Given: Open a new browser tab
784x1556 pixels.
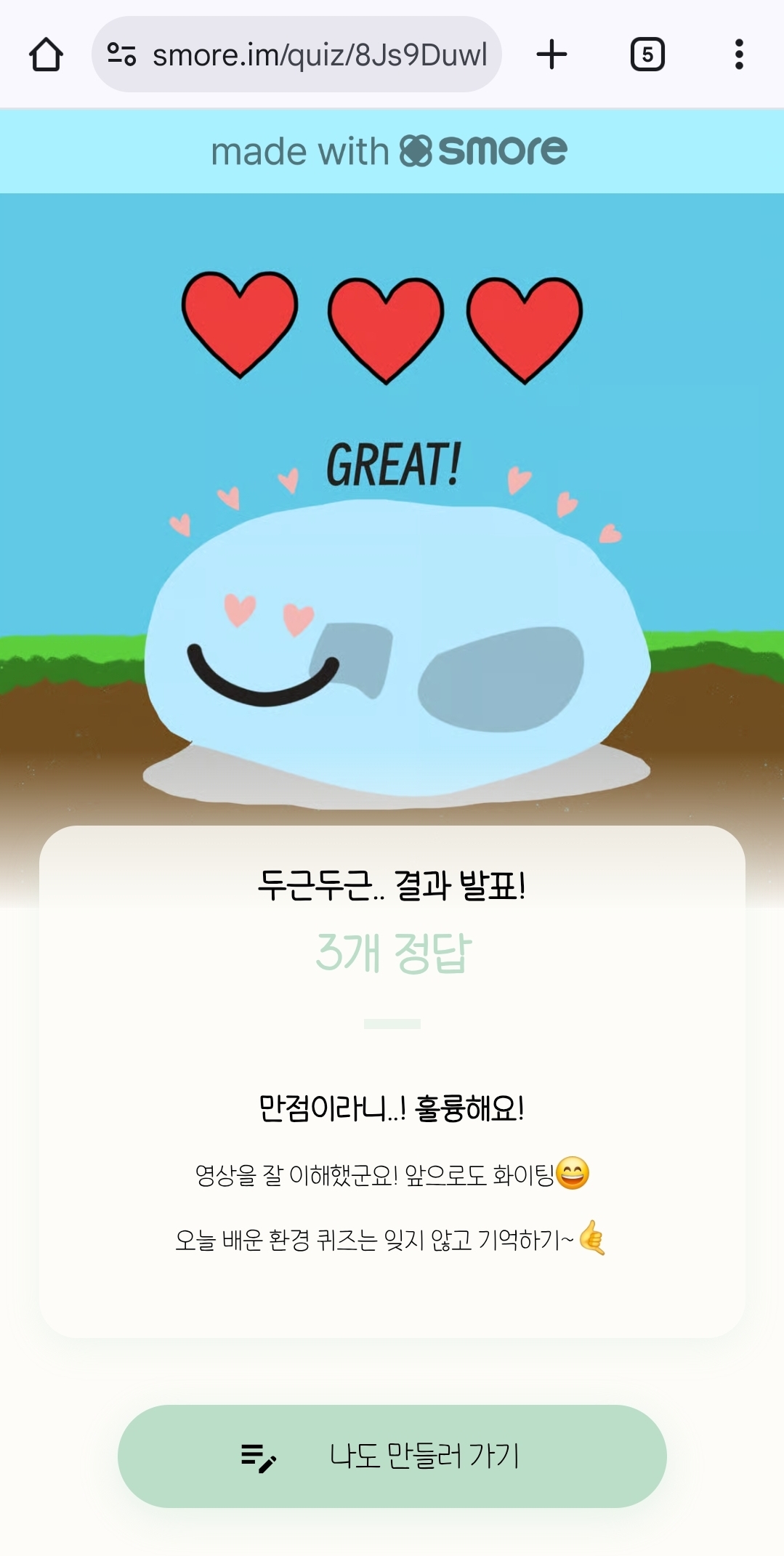Looking at the screenshot, I should (x=551, y=55).
